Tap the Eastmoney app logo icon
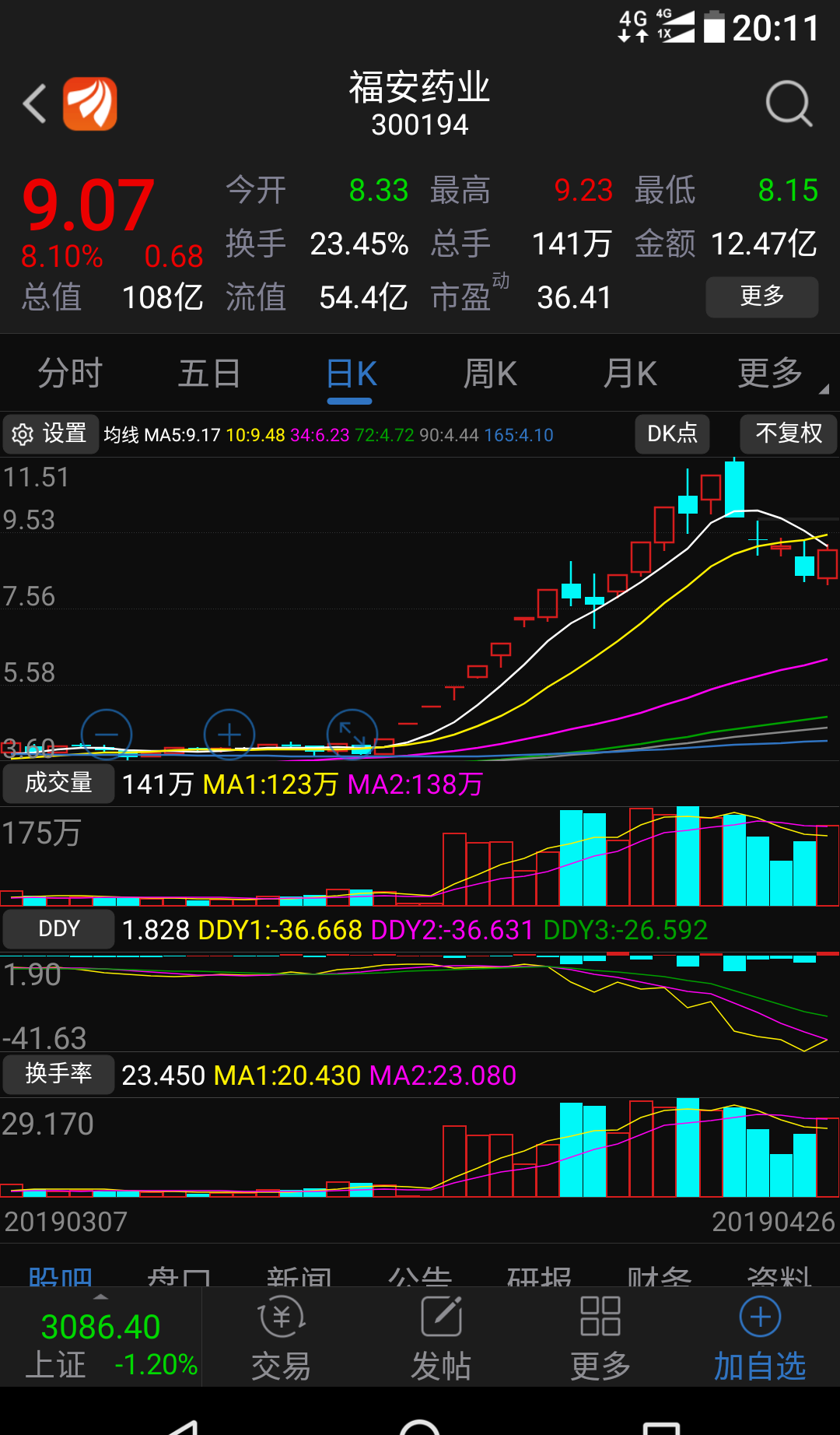The height and width of the screenshot is (1435, 840). 90,103
